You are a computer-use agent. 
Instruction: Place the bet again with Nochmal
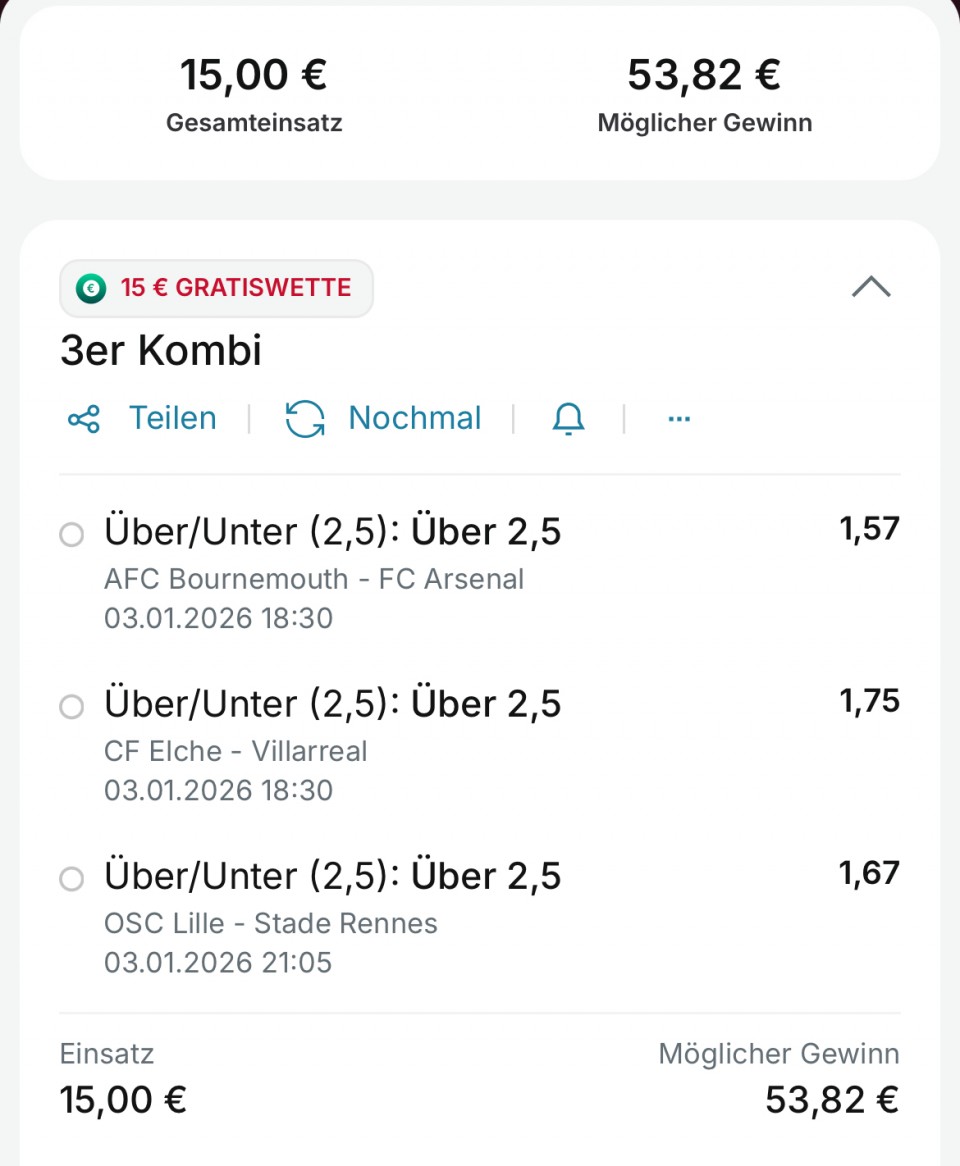coord(383,418)
